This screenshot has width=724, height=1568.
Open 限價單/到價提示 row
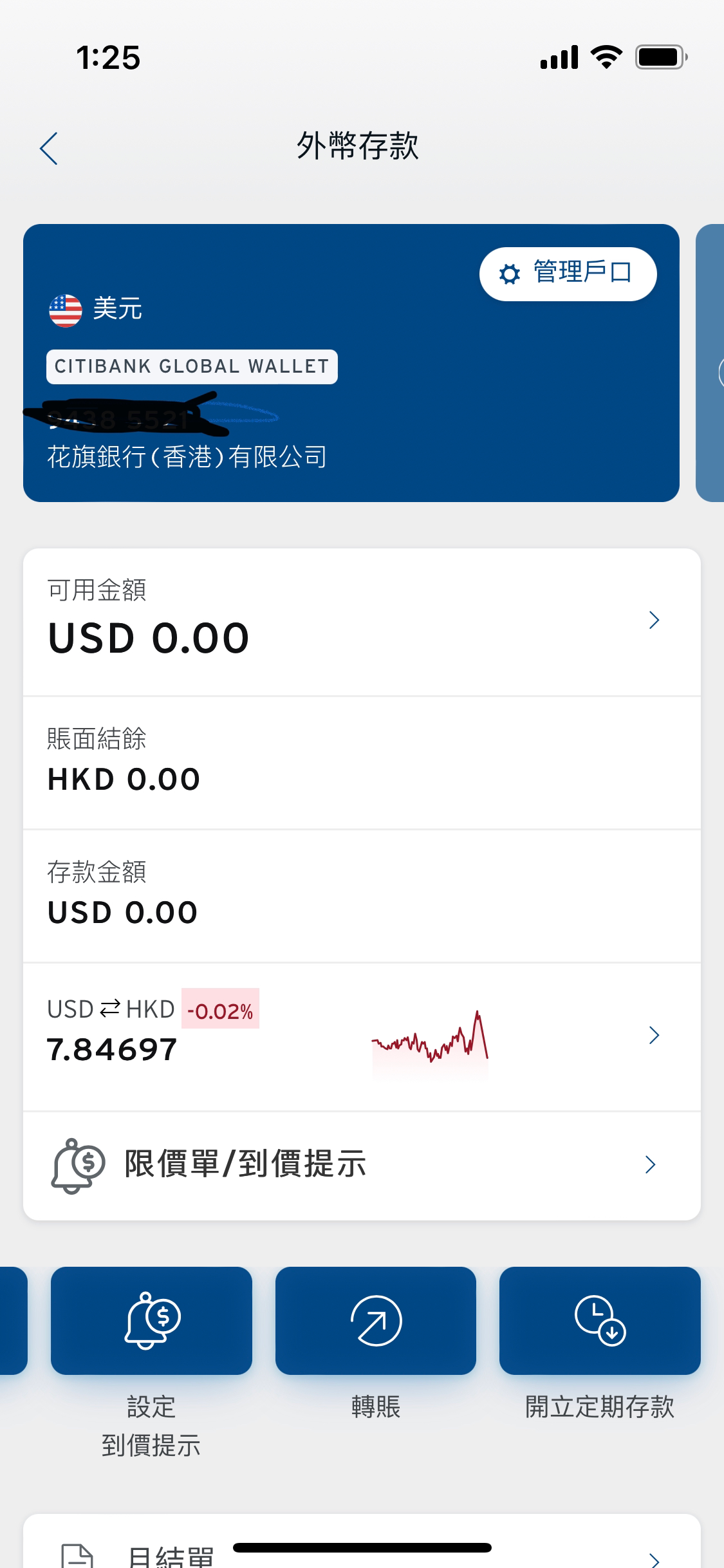tap(362, 1165)
